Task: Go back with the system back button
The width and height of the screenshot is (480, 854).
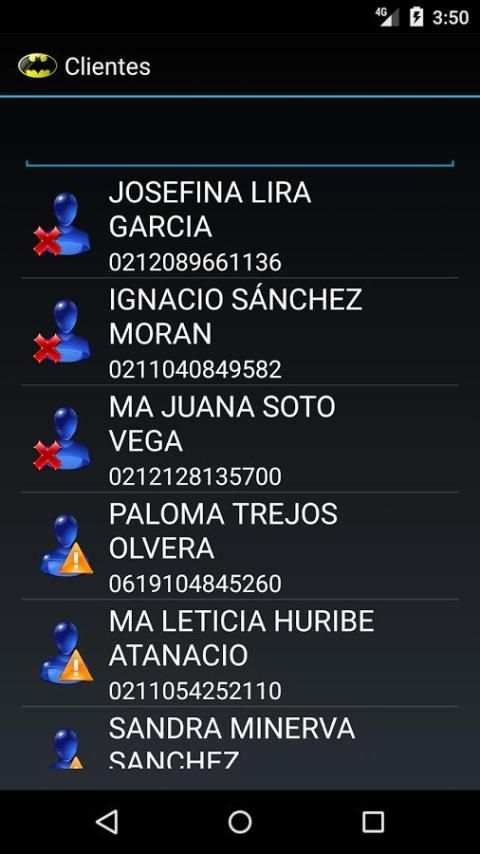Action: (107, 821)
